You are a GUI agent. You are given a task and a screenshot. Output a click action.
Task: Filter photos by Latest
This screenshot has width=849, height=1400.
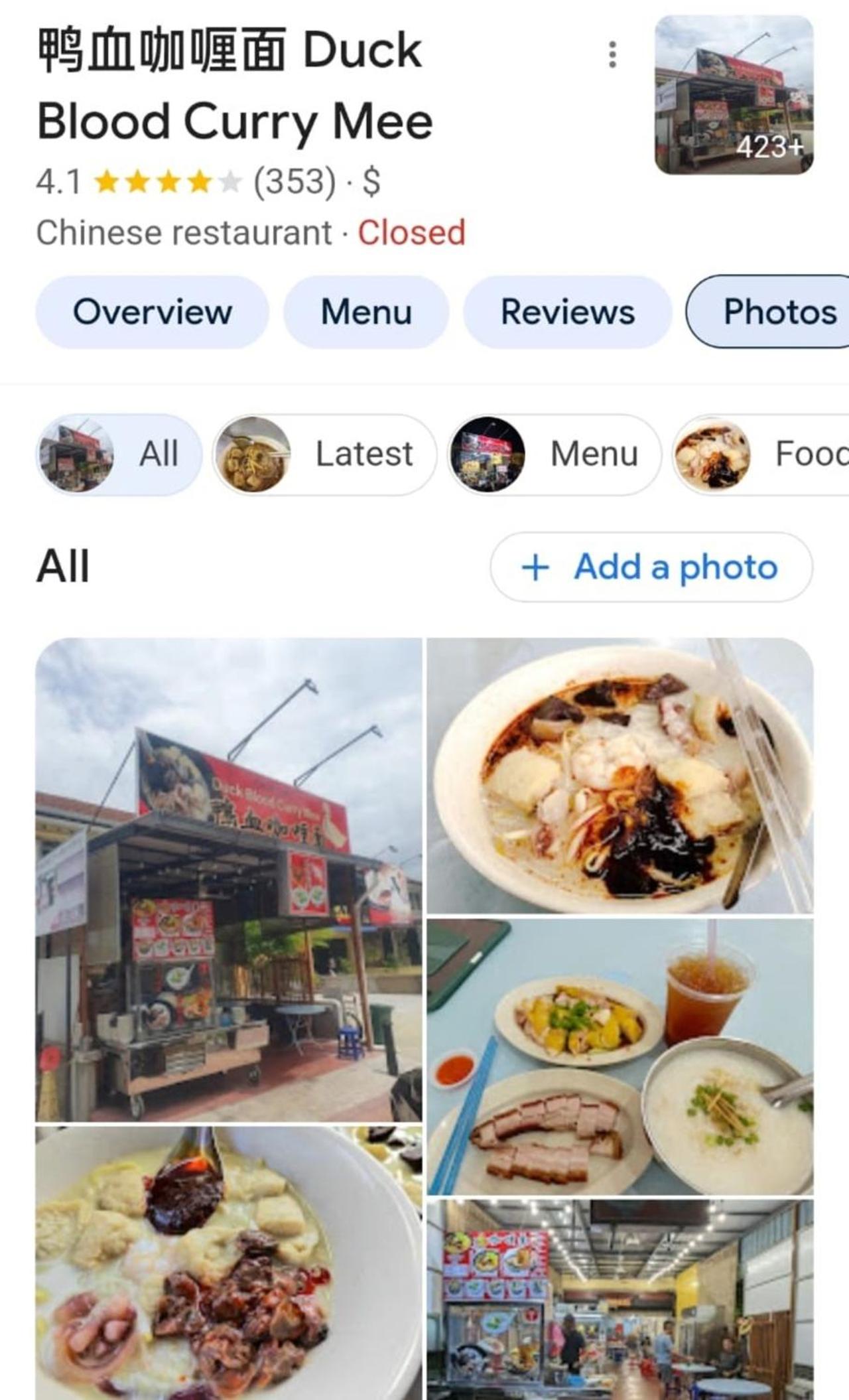coord(324,455)
